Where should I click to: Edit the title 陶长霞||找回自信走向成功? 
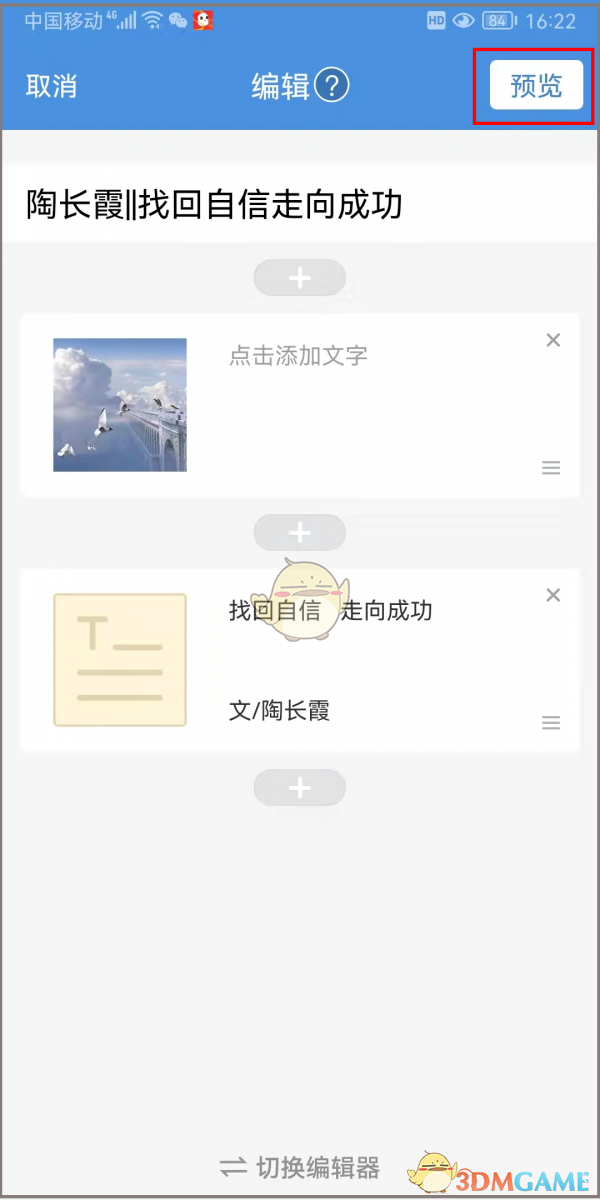click(214, 206)
